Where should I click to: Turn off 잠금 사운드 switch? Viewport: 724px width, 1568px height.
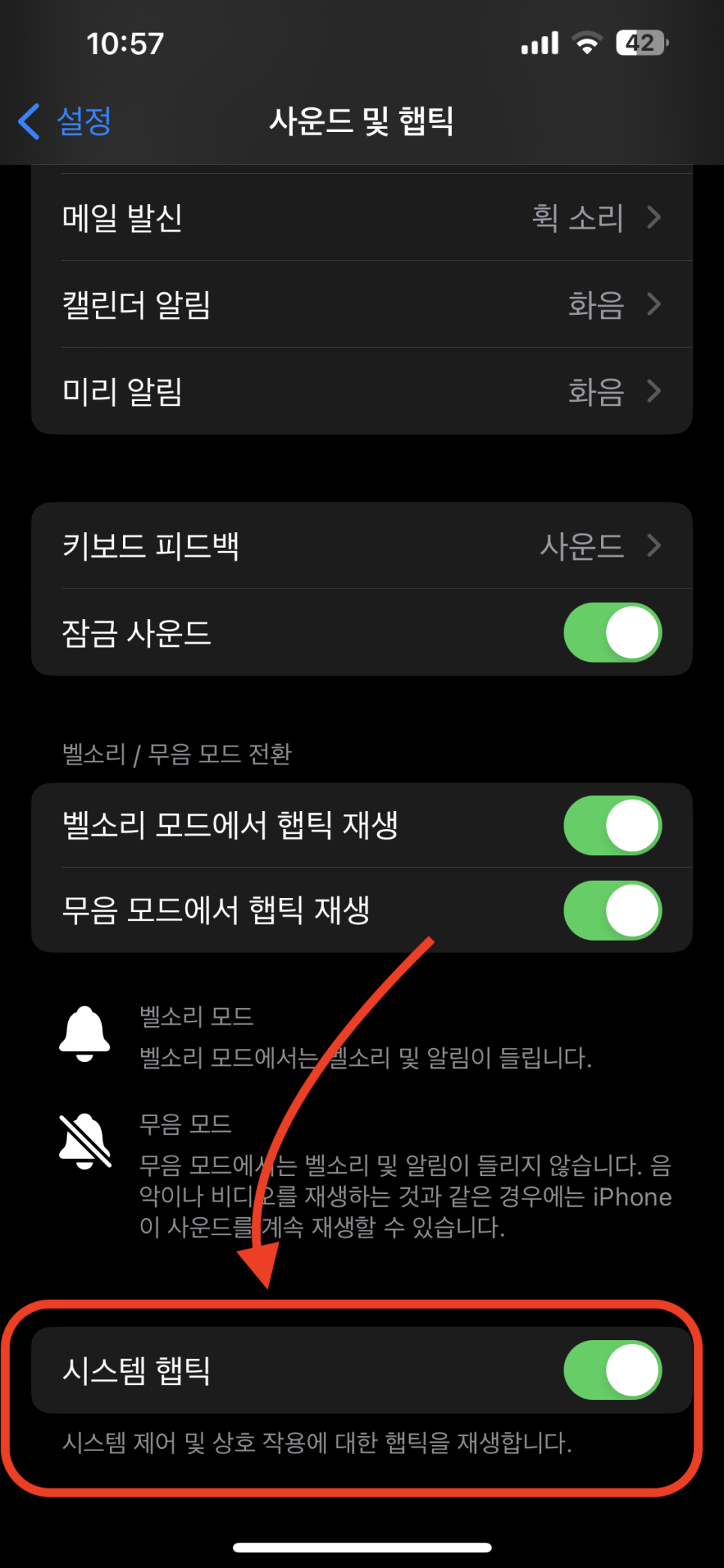pos(612,633)
